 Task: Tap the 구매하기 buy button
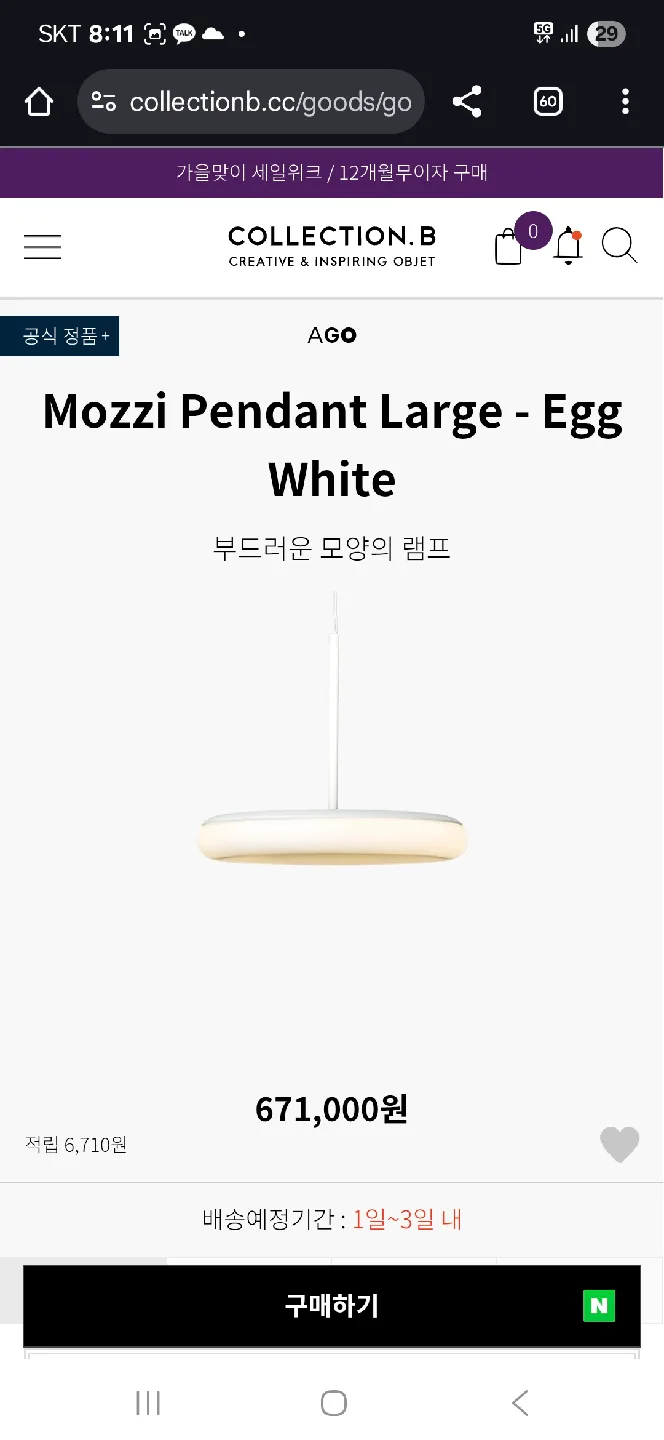[x=332, y=1306]
